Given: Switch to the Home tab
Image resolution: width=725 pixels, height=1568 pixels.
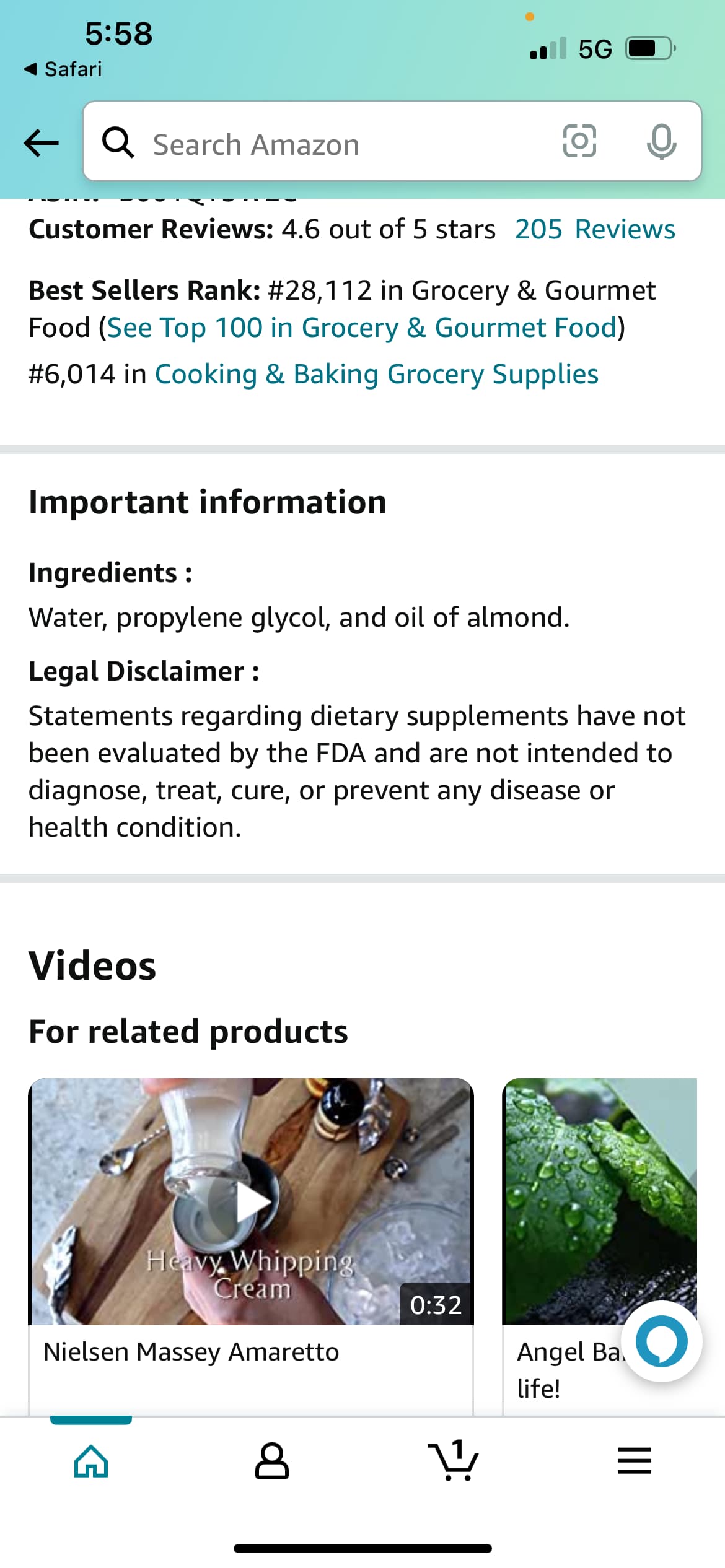Looking at the screenshot, I should pos(91,1461).
